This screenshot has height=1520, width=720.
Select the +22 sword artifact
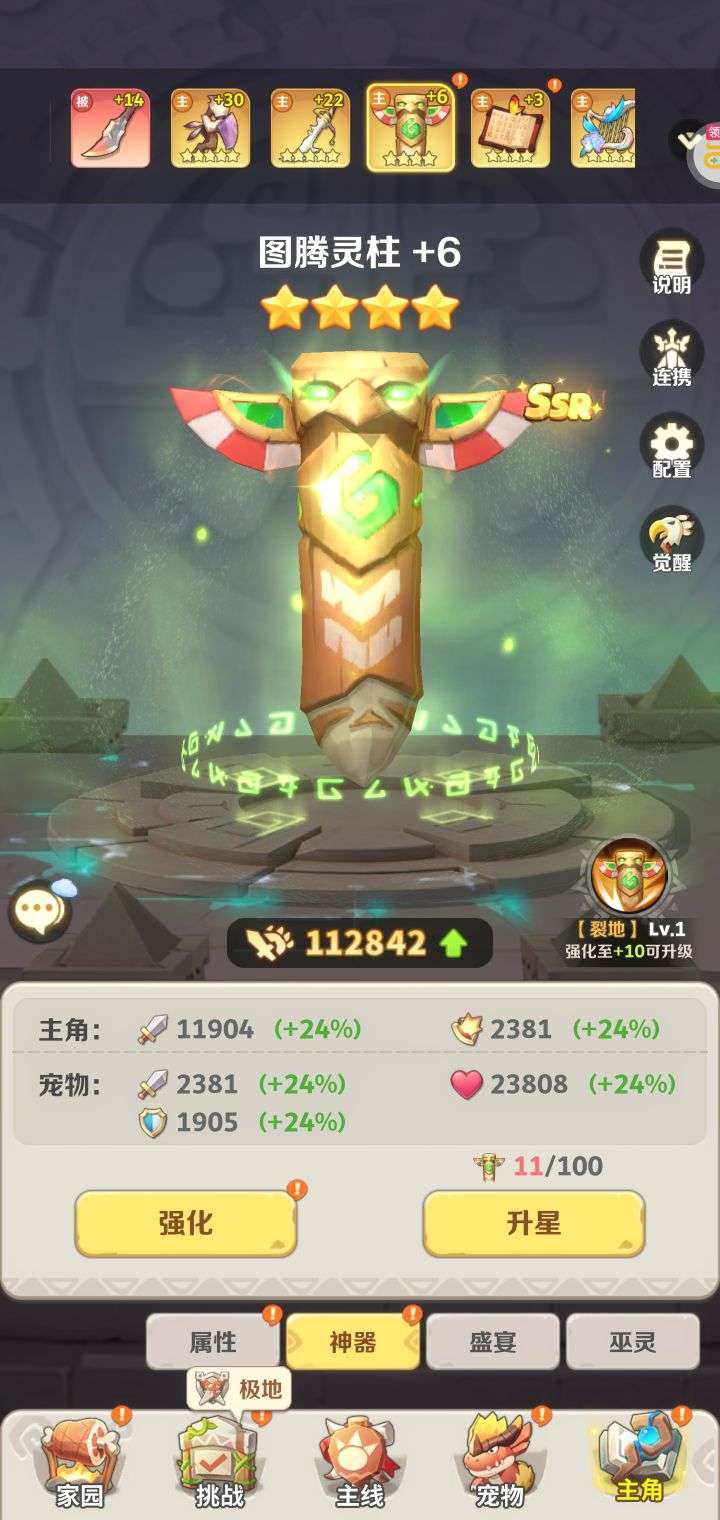click(310, 128)
